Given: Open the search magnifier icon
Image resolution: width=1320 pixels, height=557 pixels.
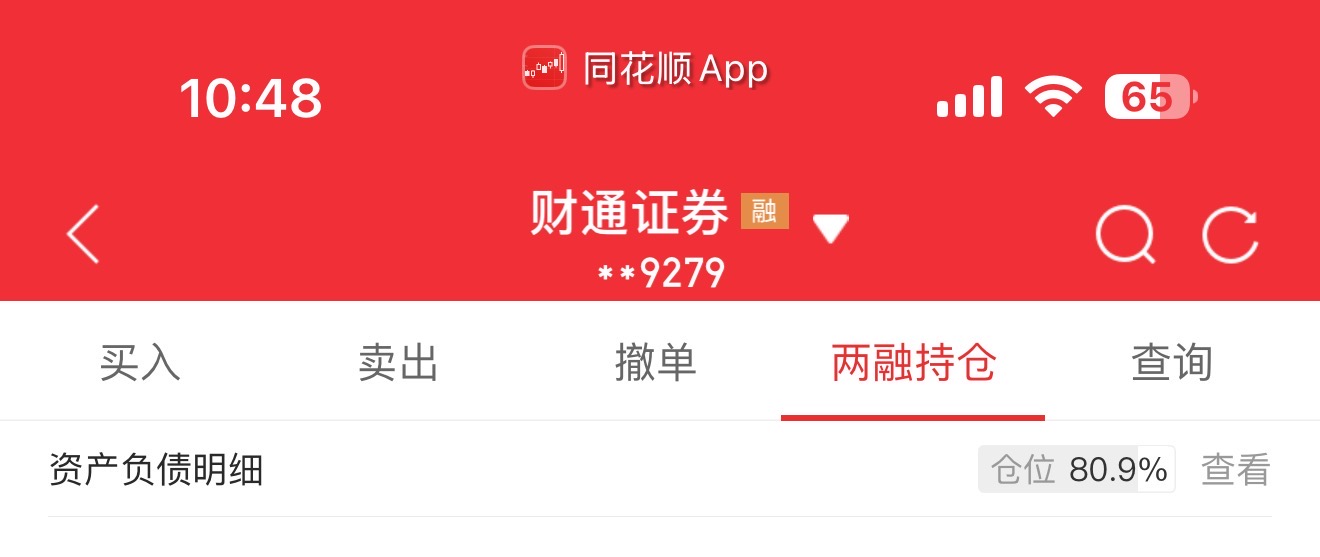Looking at the screenshot, I should pyautogui.click(x=1126, y=236).
